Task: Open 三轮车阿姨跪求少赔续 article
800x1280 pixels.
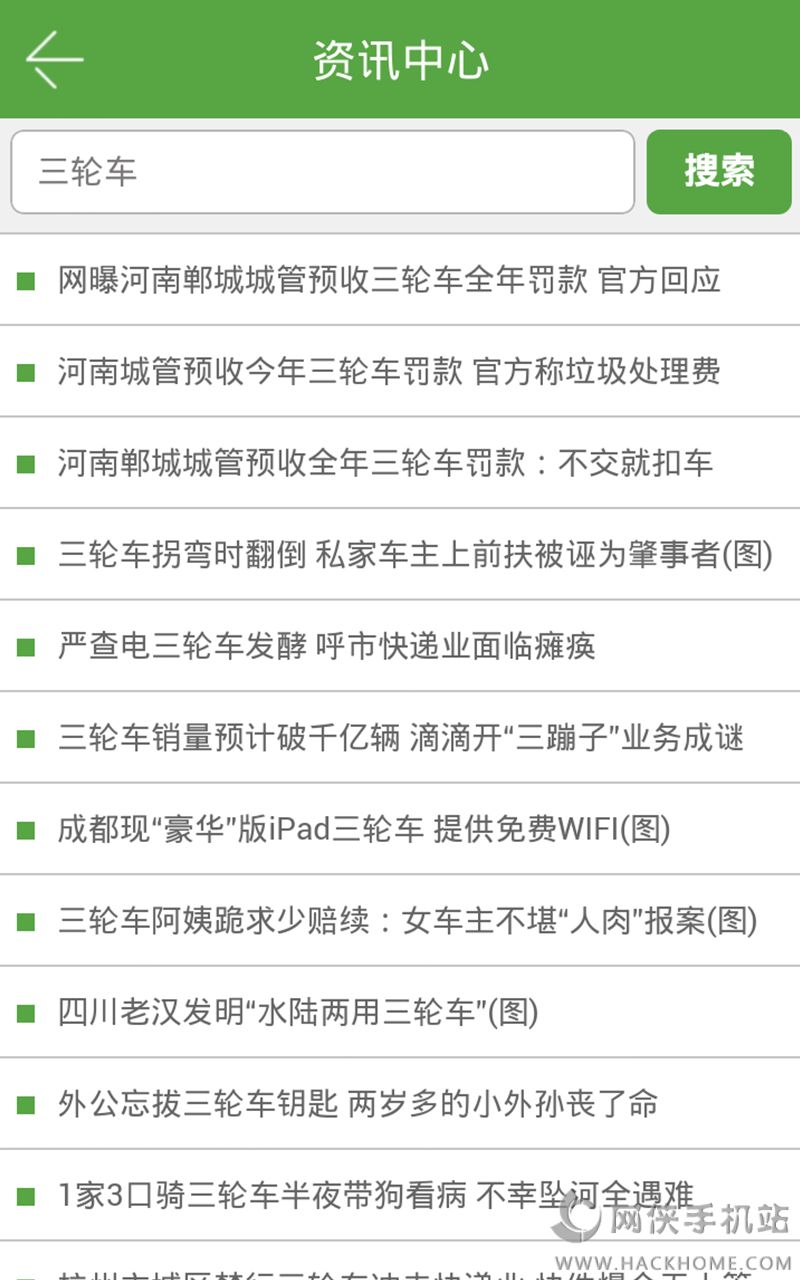Action: pyautogui.click(x=407, y=921)
